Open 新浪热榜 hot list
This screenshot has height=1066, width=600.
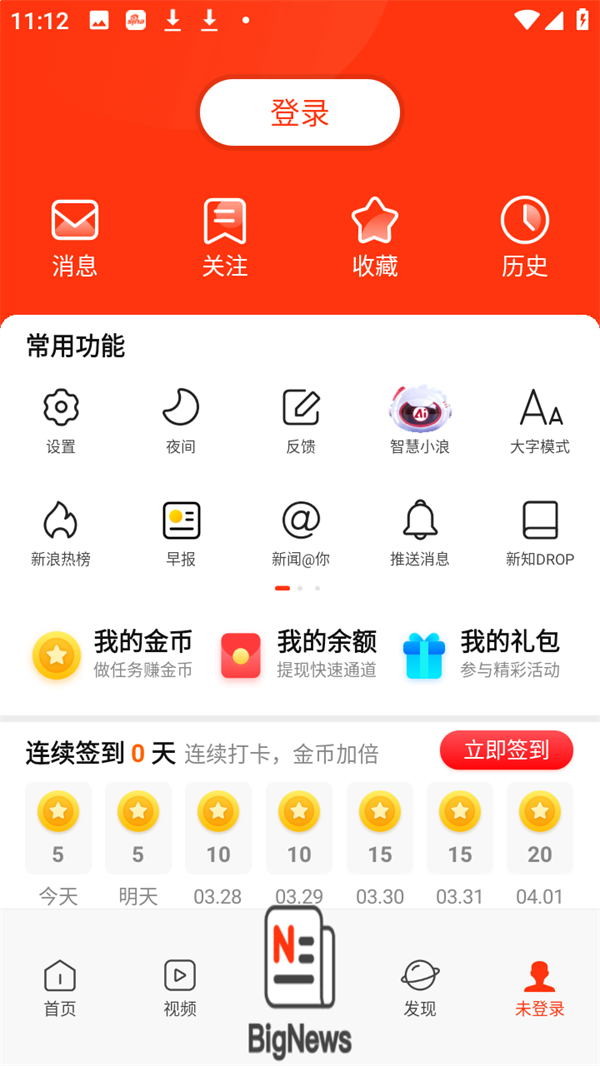point(61,533)
